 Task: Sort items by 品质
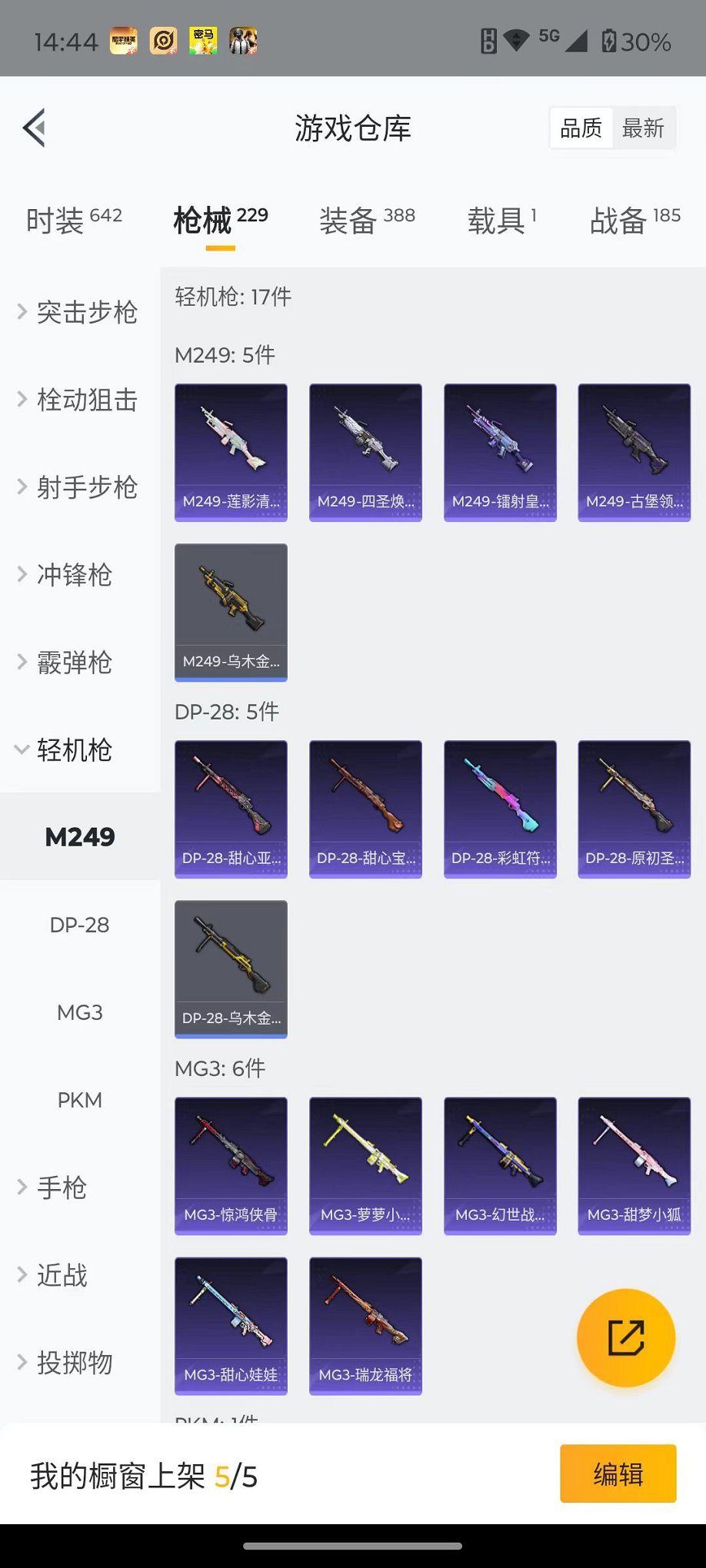pos(581,128)
